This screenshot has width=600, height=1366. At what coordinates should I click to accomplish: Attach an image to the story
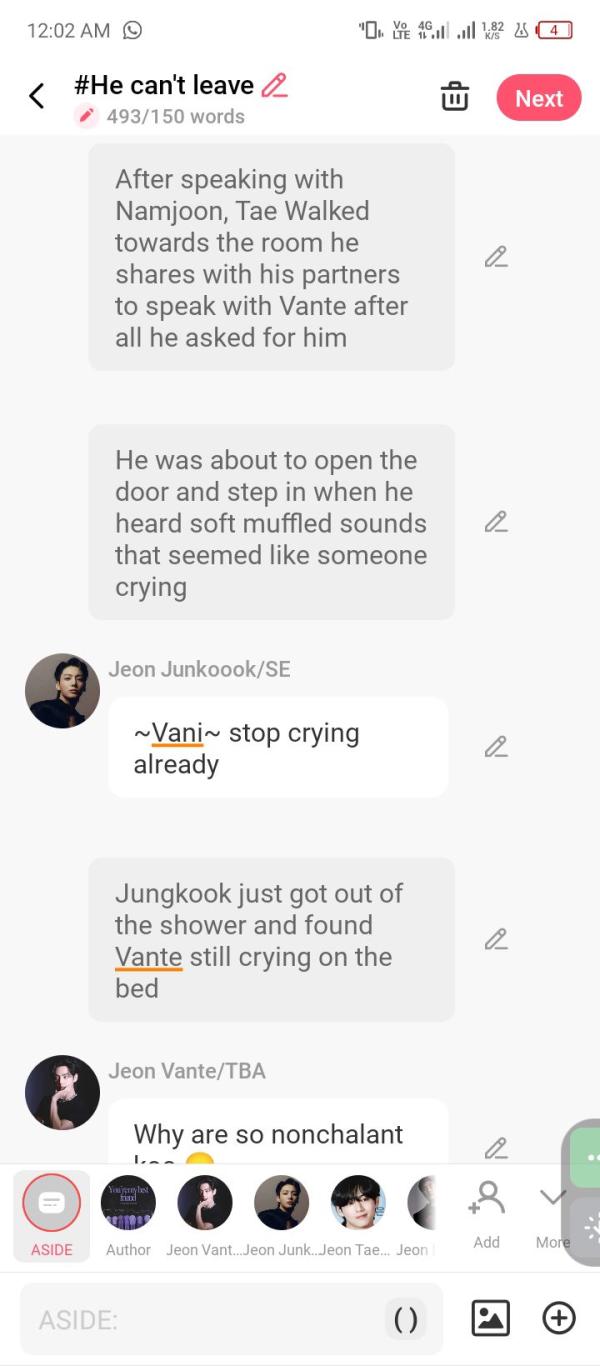[x=490, y=1319]
